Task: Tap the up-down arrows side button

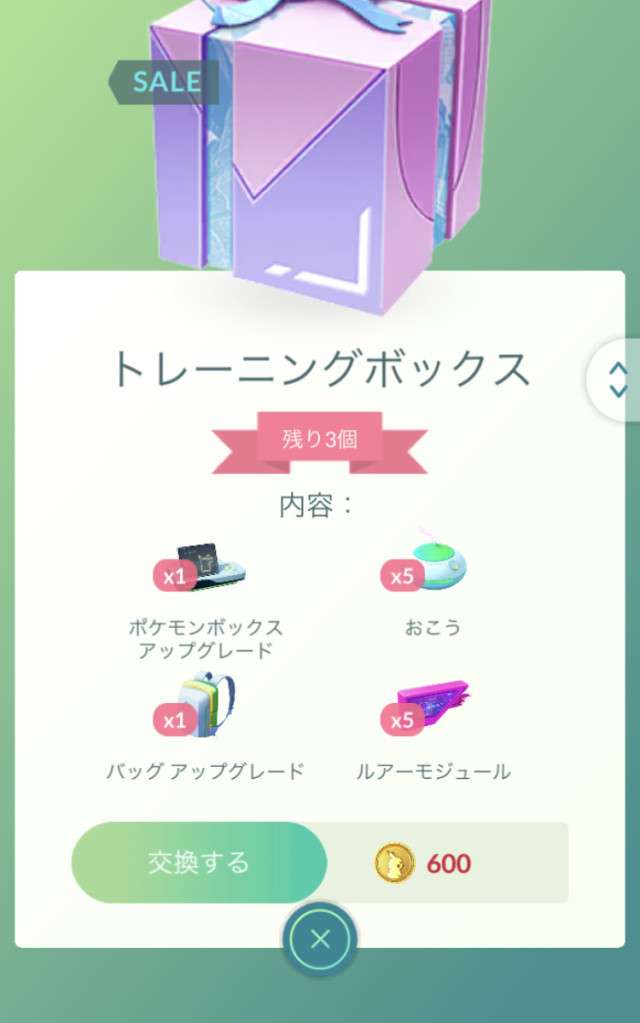Action: [617, 379]
